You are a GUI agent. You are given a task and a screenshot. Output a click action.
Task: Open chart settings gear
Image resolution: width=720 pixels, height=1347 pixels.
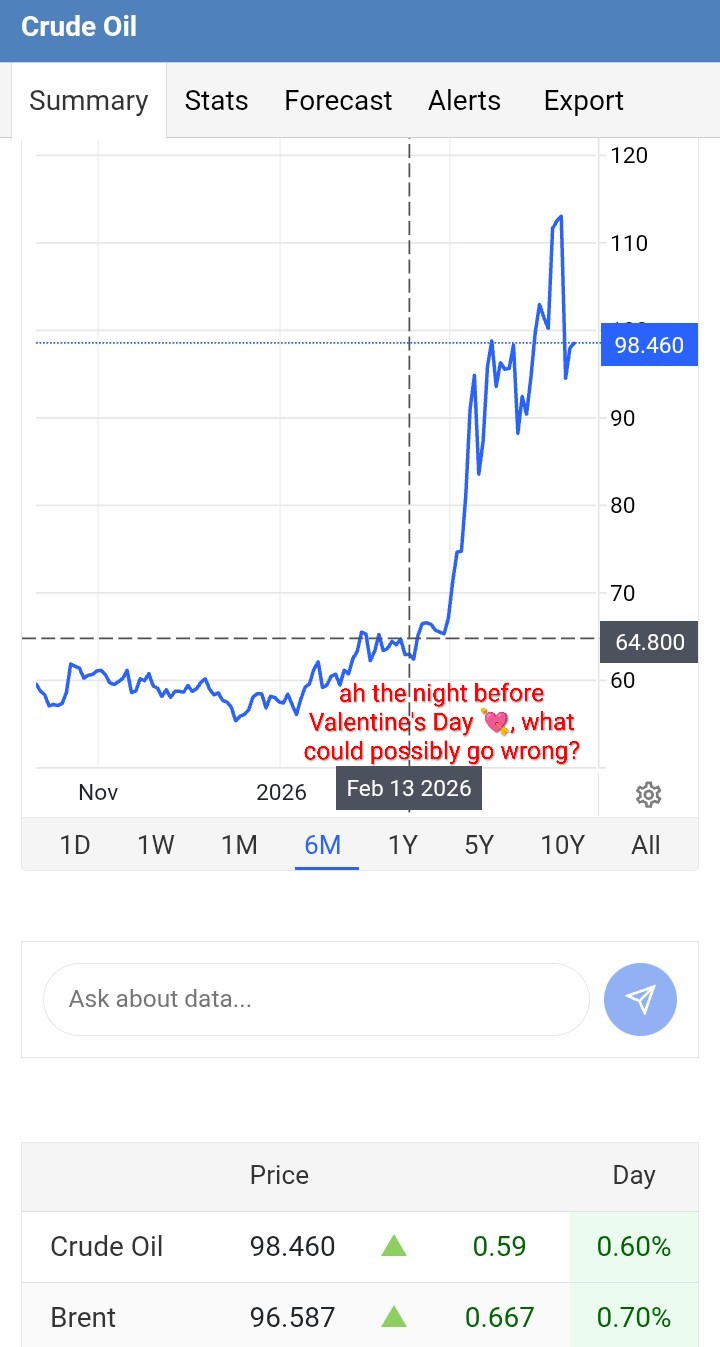click(648, 795)
